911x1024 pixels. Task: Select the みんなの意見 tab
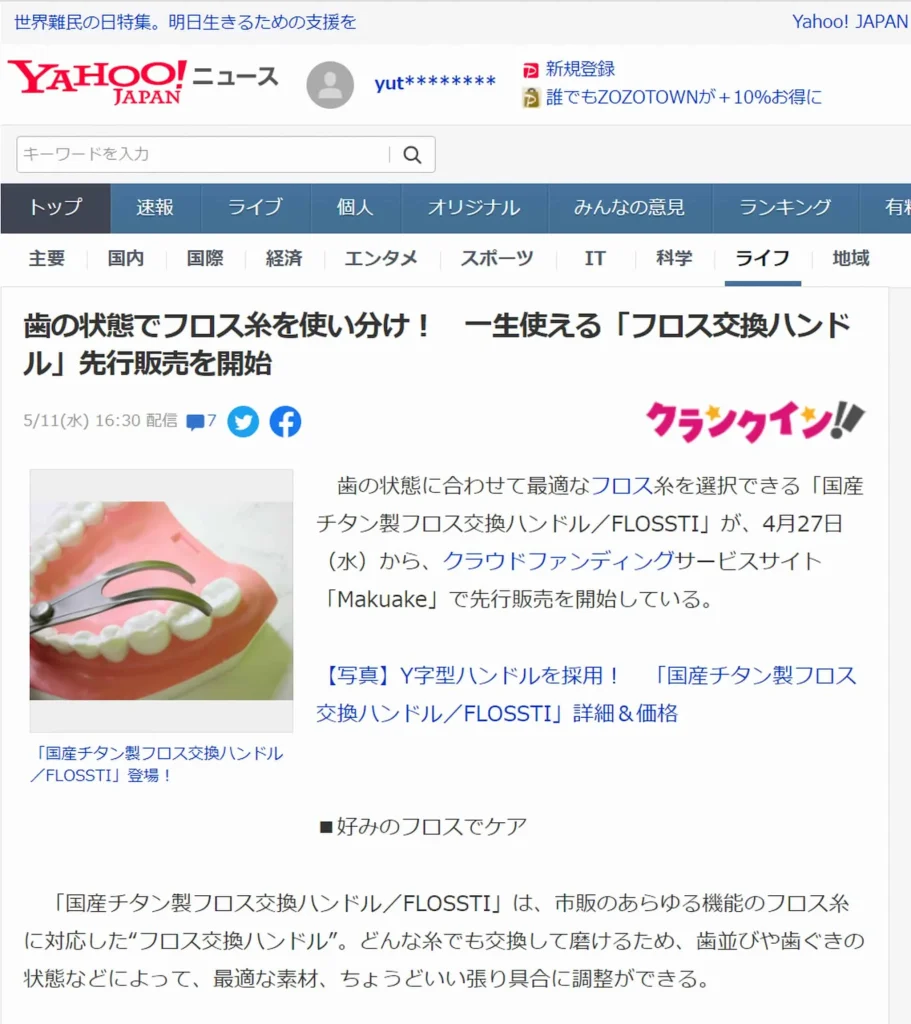[629, 208]
